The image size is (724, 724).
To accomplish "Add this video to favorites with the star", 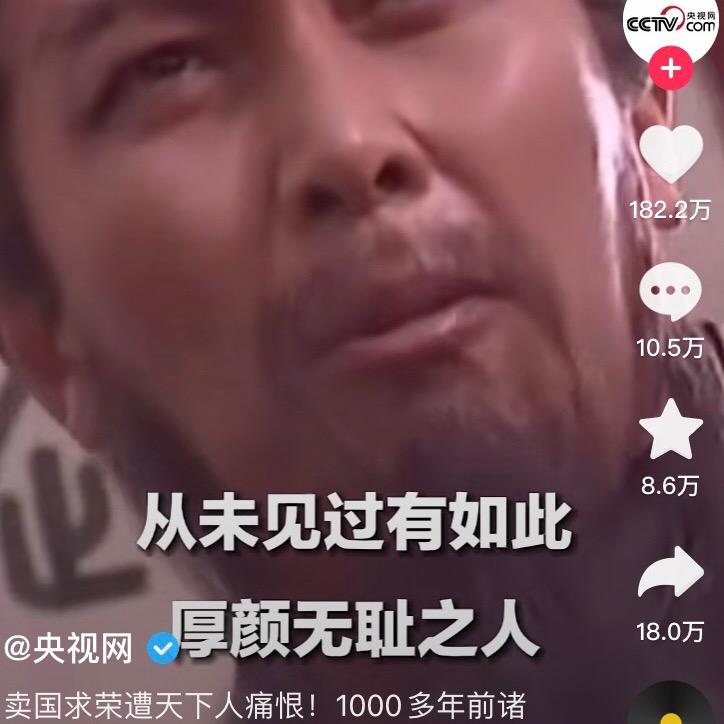I will tap(671, 432).
